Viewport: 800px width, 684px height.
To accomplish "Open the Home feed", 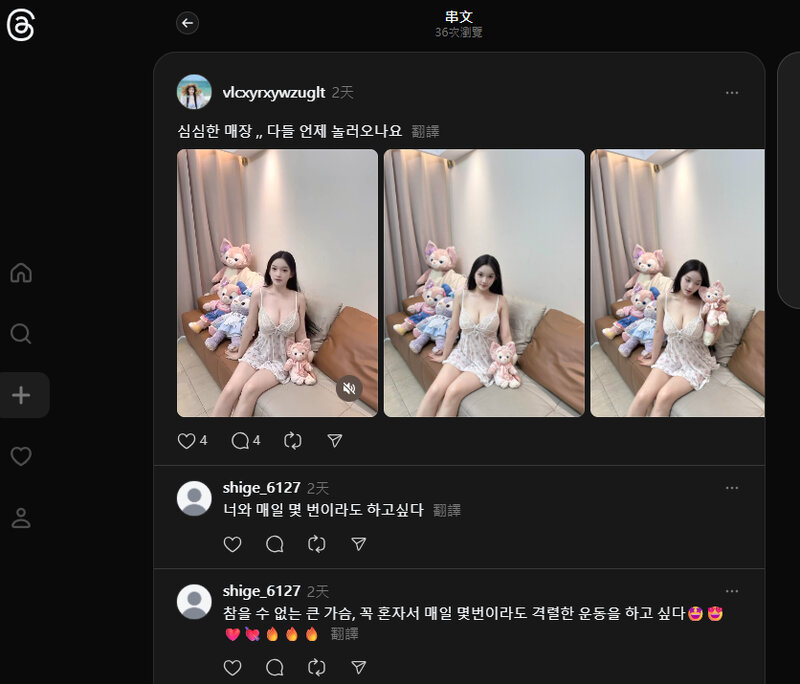I will [21, 272].
